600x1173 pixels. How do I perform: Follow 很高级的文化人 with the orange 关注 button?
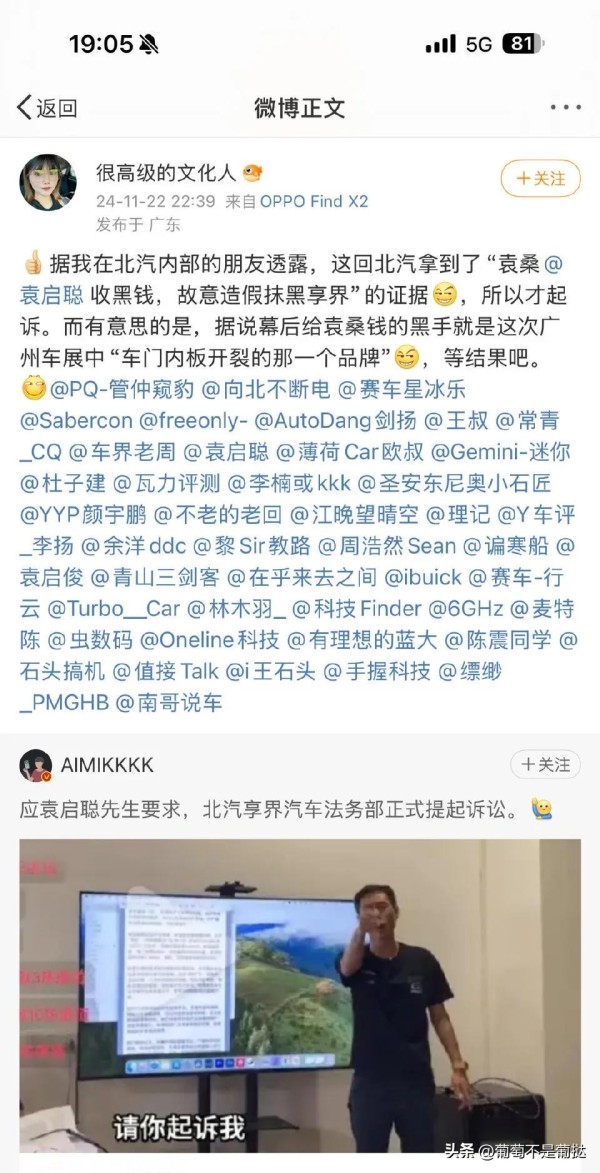(x=540, y=178)
